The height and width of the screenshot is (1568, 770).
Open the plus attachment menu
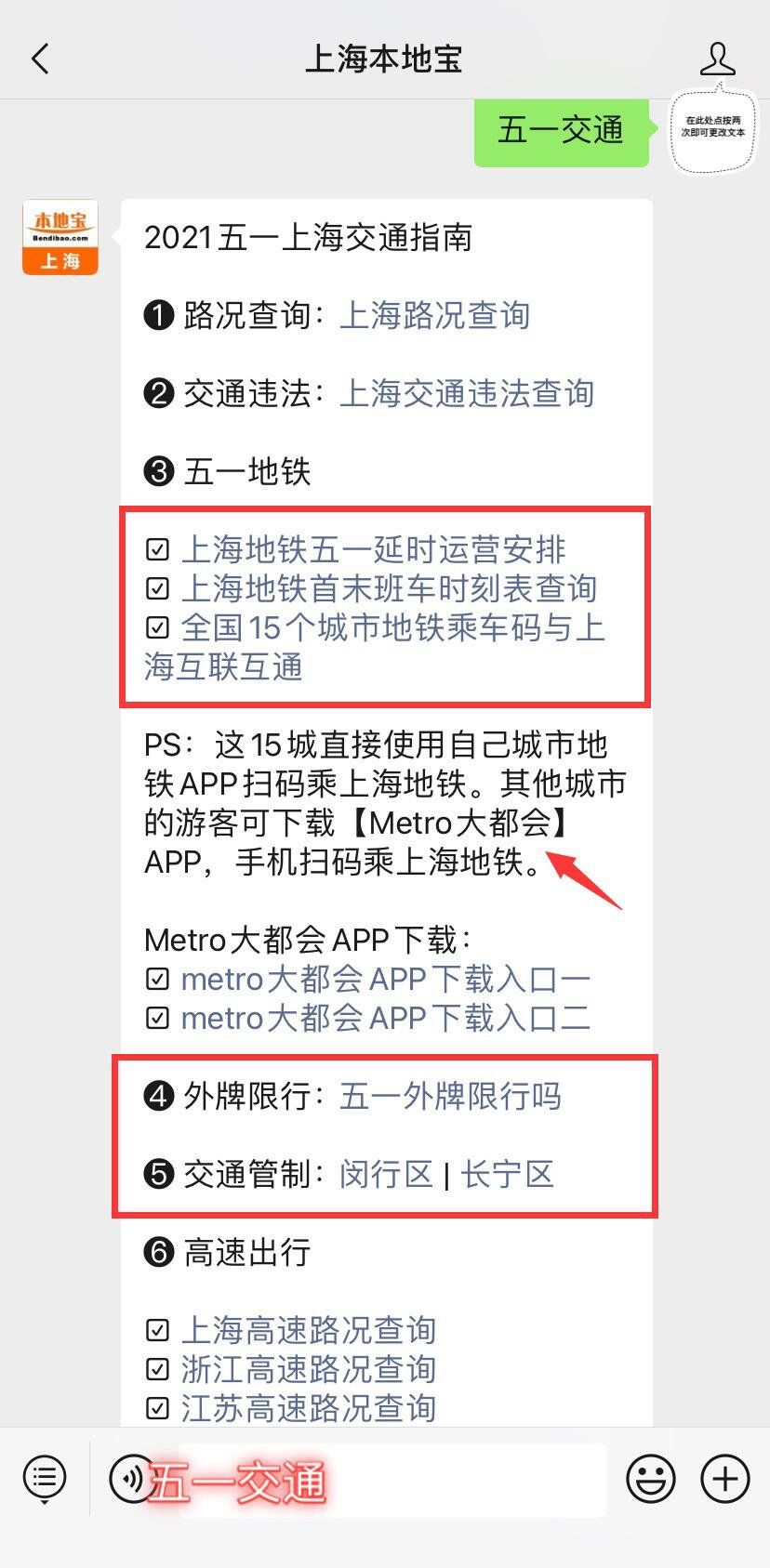click(725, 1478)
